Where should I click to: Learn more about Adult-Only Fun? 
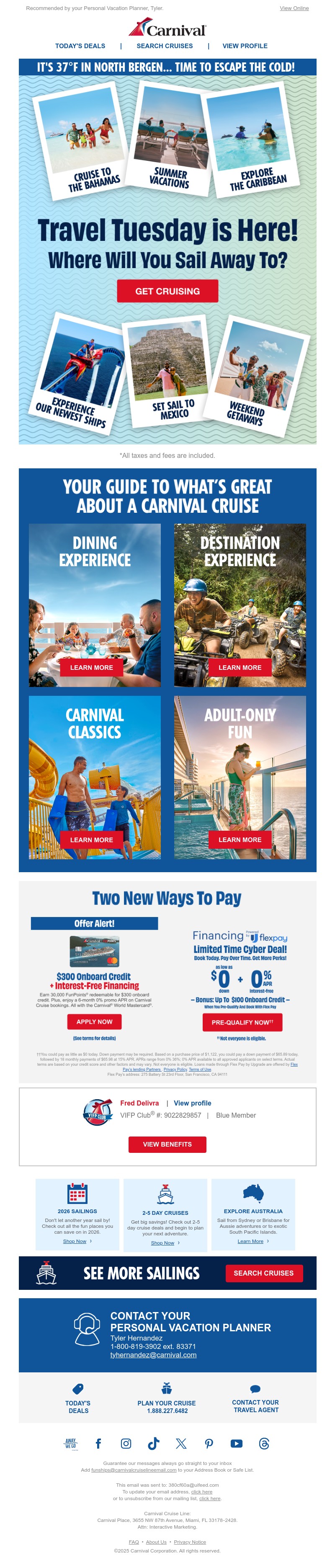(240, 840)
